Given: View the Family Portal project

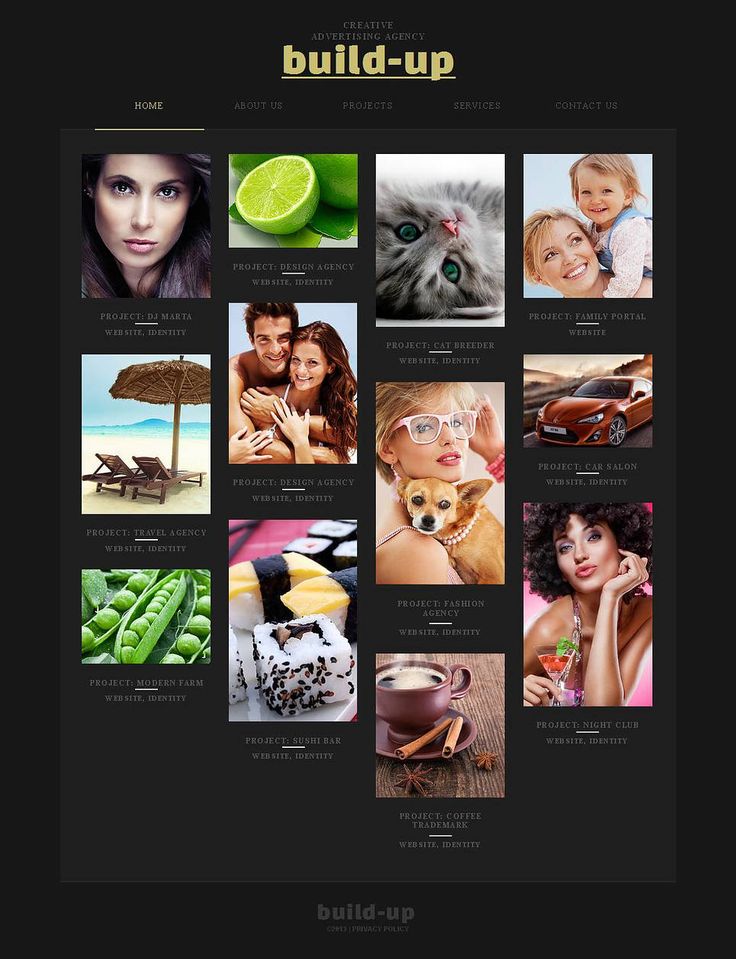Looking at the screenshot, I should point(587,226).
